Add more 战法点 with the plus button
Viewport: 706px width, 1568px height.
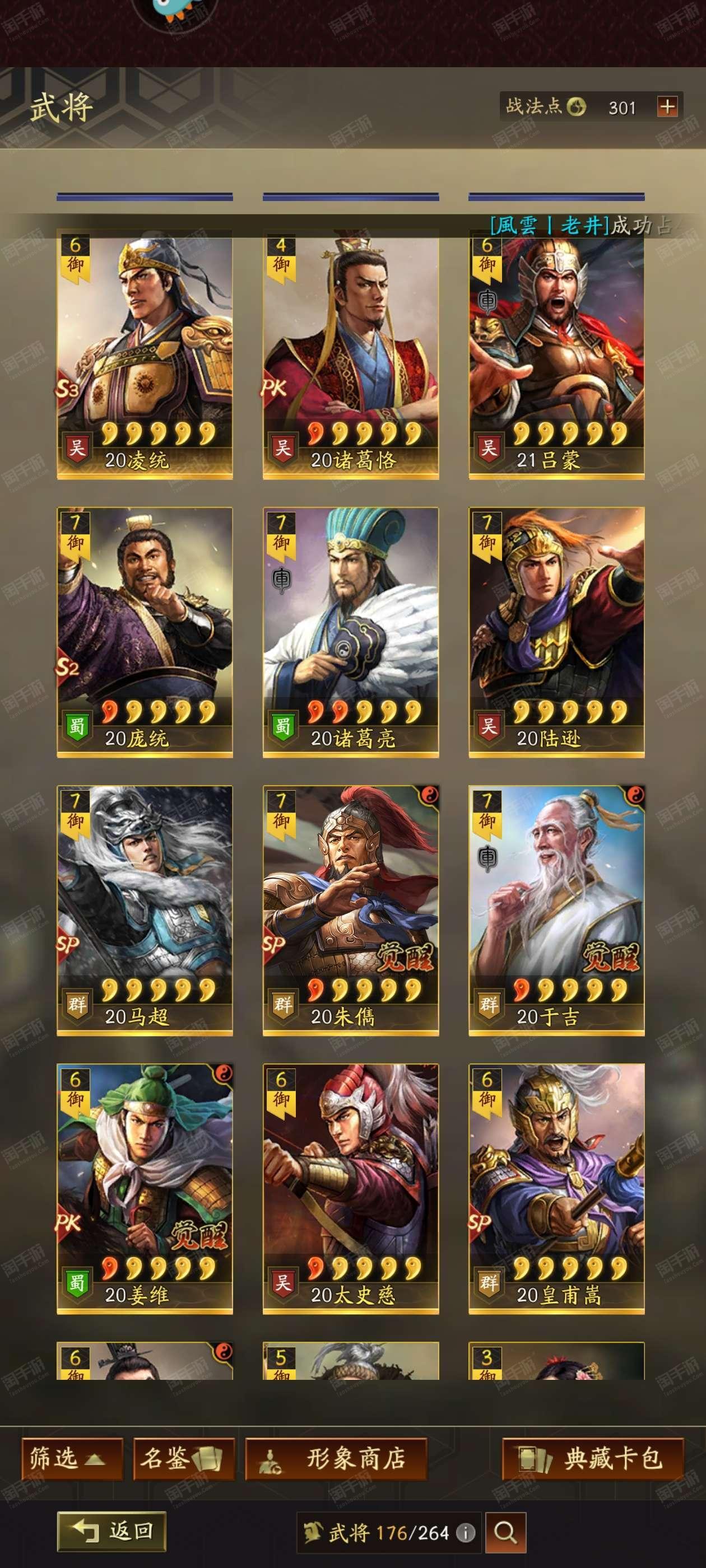pyautogui.click(x=668, y=107)
